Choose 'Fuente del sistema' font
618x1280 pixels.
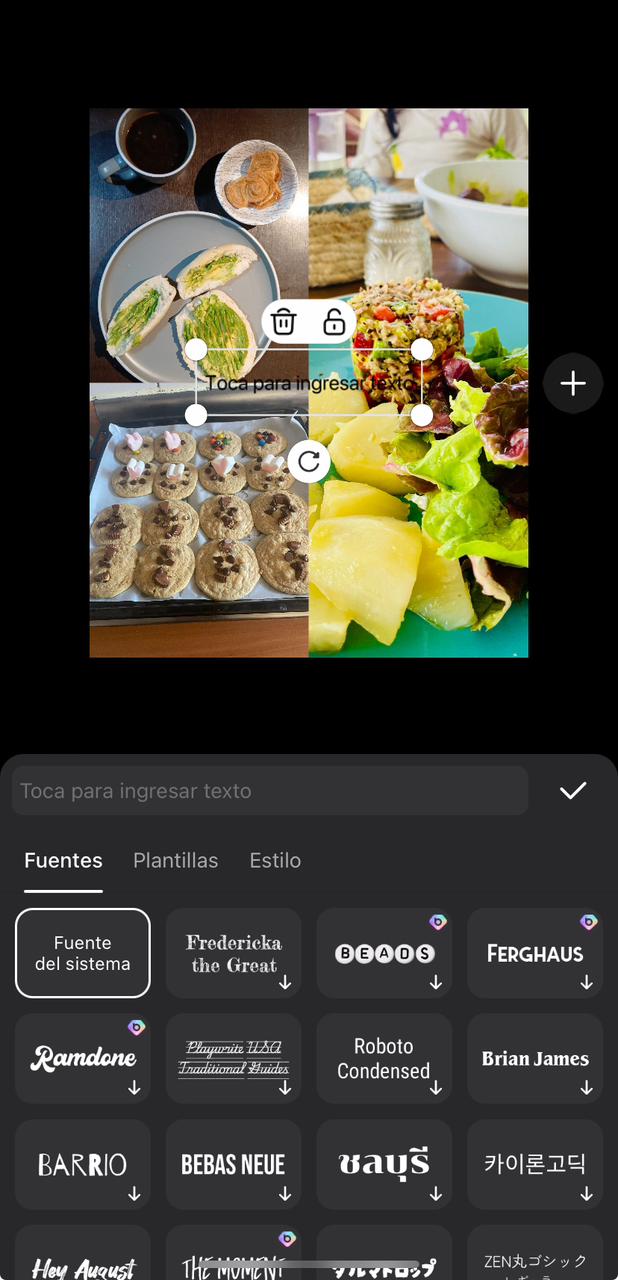tap(83, 953)
